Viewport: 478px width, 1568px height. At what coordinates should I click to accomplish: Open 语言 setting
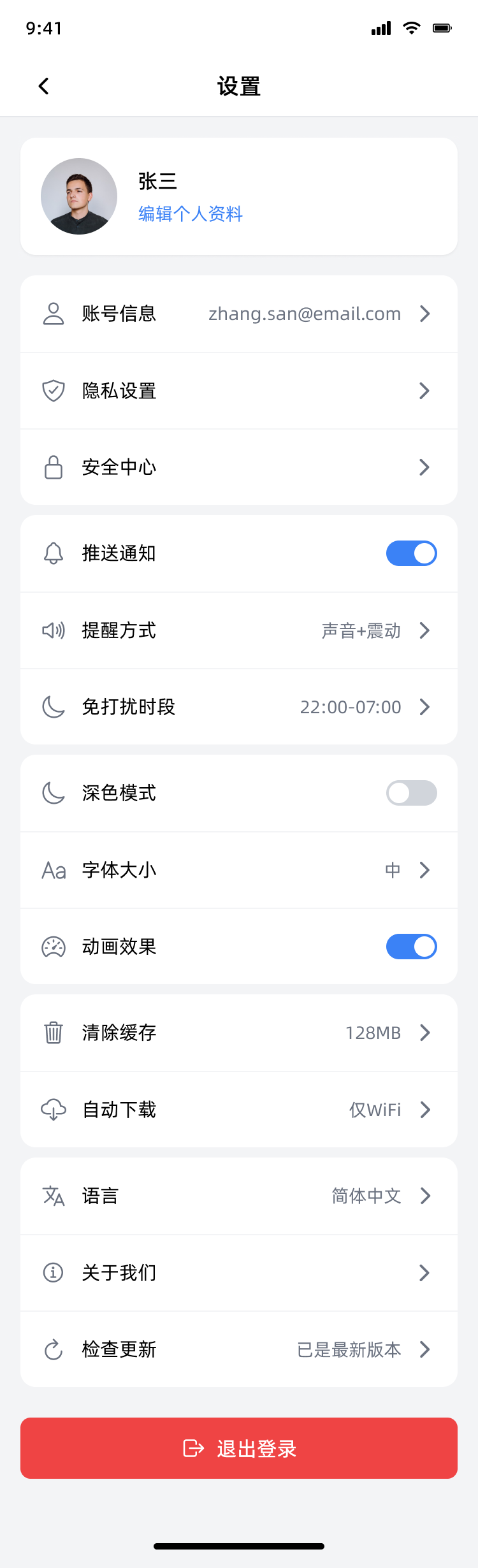point(239,1196)
